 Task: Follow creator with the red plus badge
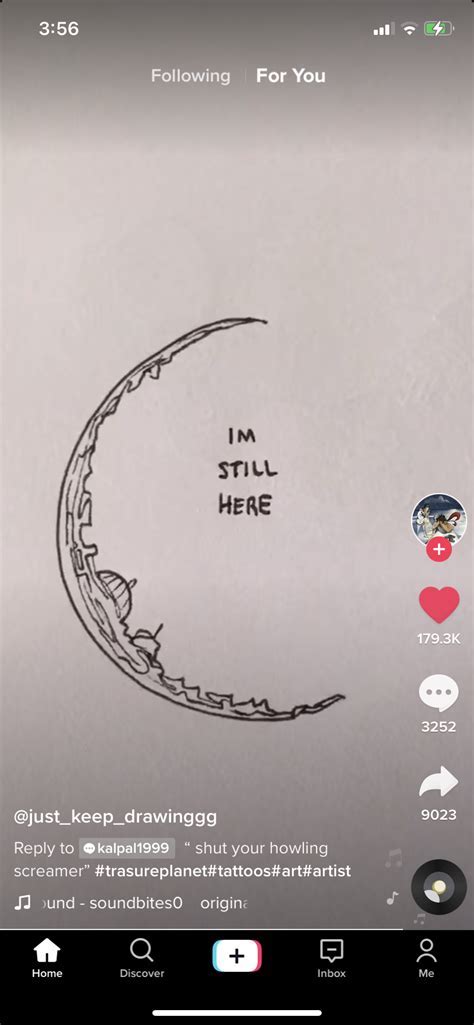pyautogui.click(x=439, y=549)
